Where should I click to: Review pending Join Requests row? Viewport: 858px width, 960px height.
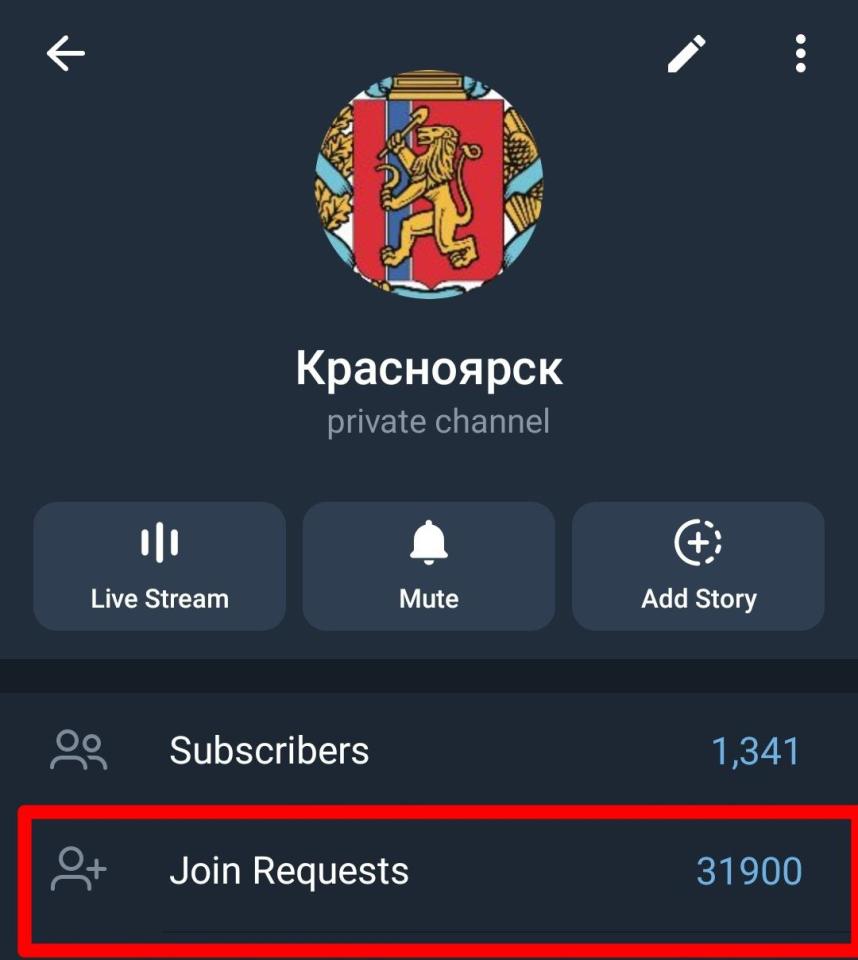[428, 869]
